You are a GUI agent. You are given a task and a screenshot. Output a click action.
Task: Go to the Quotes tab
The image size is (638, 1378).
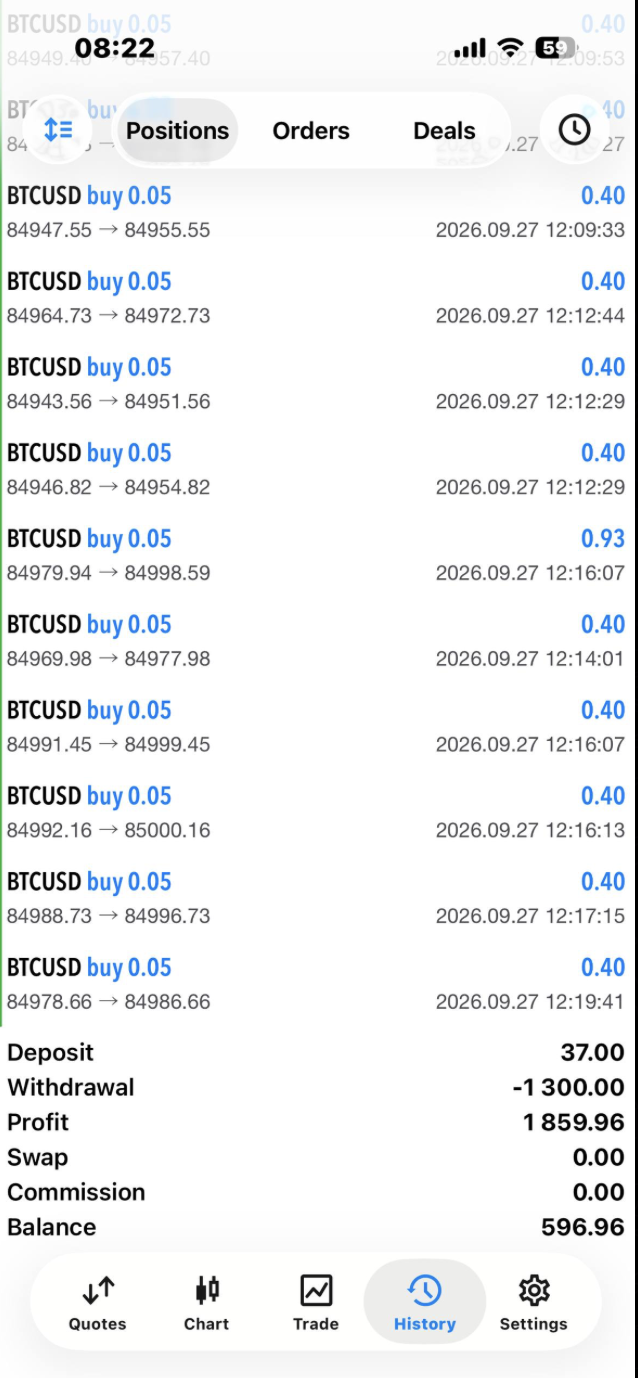98,1303
